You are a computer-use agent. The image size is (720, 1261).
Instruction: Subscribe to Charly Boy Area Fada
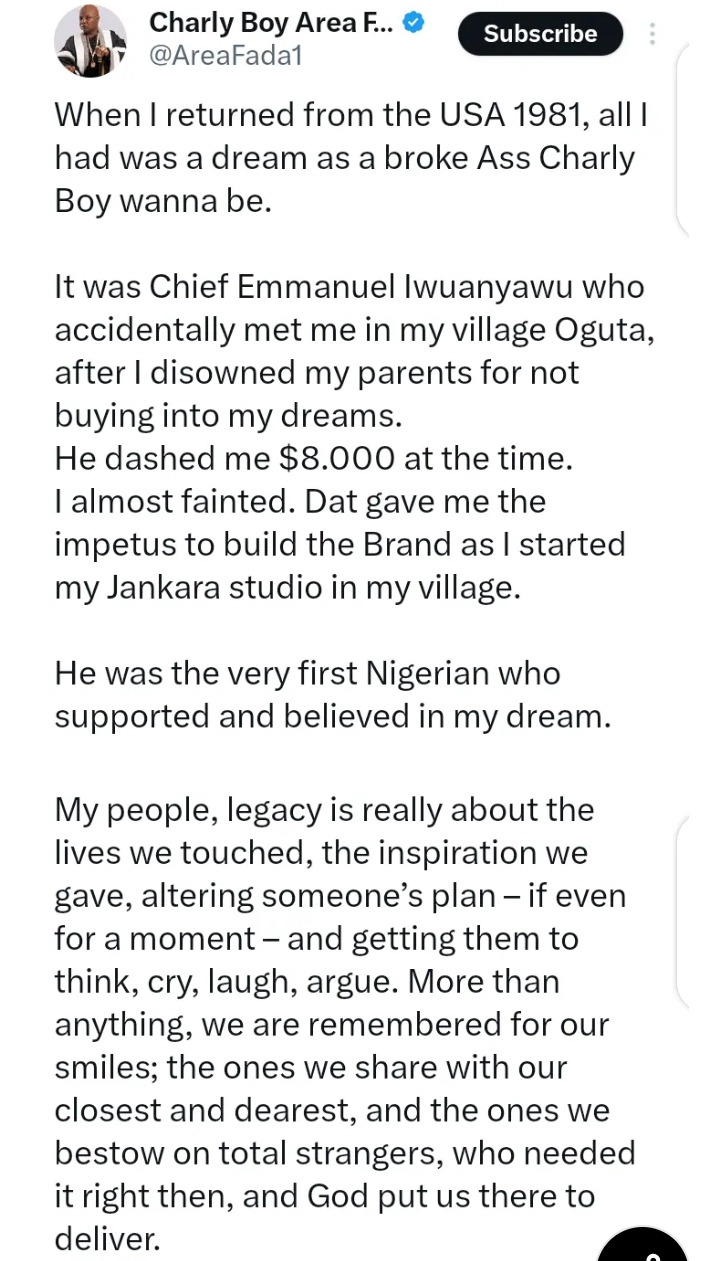tap(540, 34)
